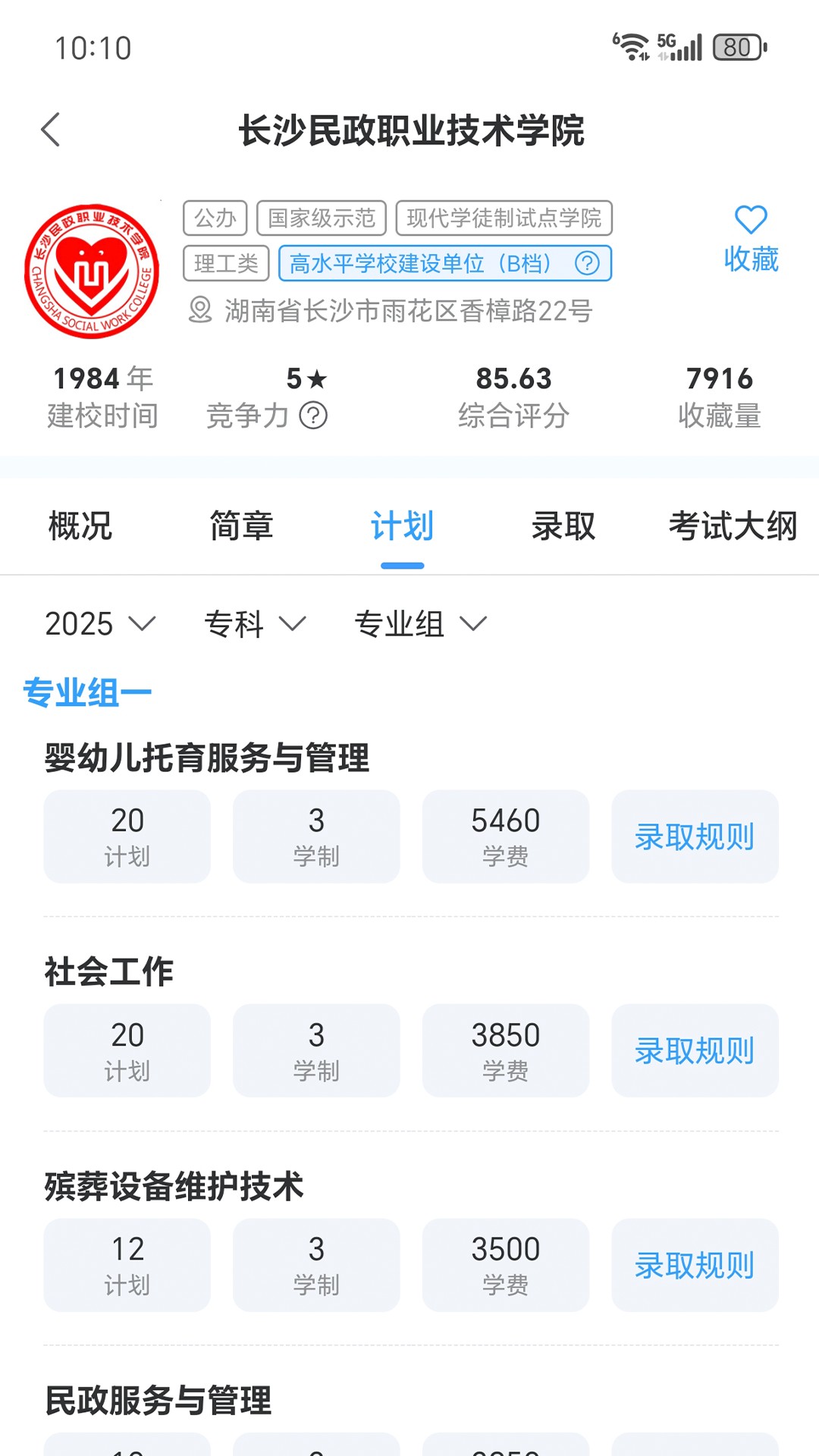Select the 专业组一 group heading
The height and width of the screenshot is (1456, 819).
(x=86, y=692)
